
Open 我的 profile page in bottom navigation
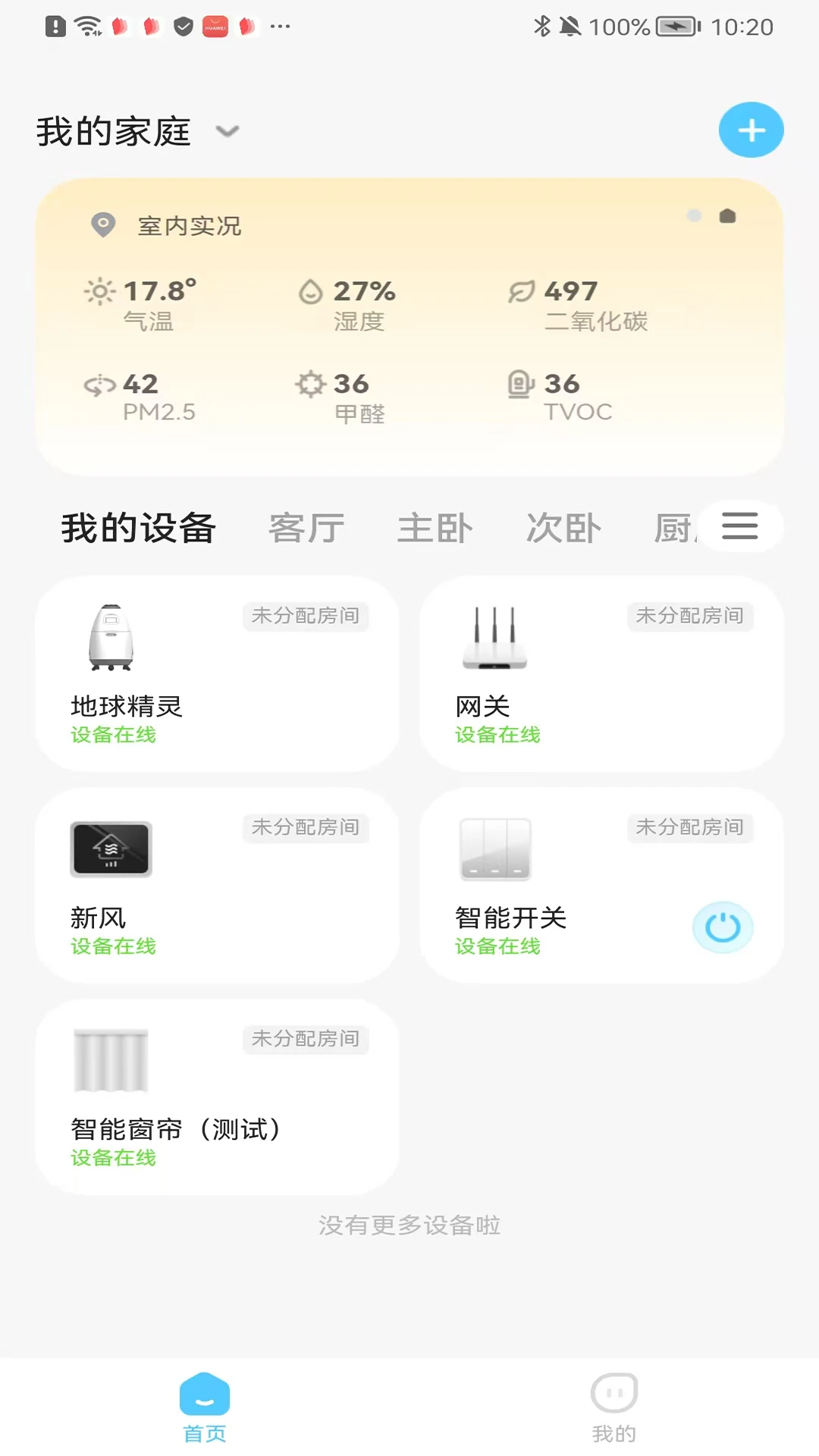(x=613, y=1407)
